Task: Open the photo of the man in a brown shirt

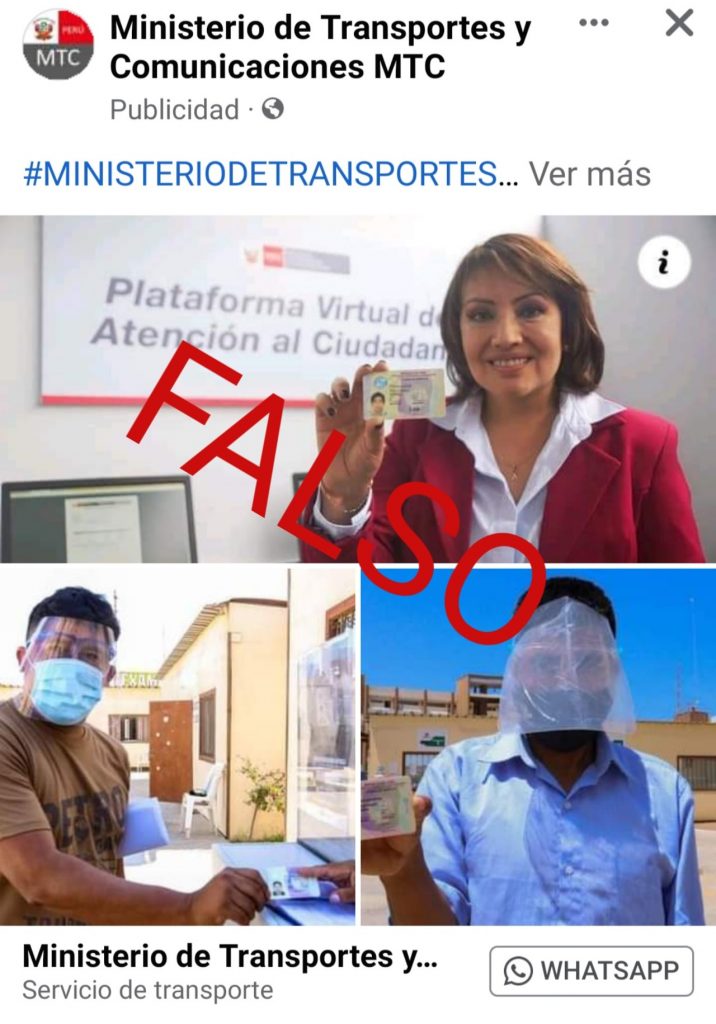Action: 177,746
